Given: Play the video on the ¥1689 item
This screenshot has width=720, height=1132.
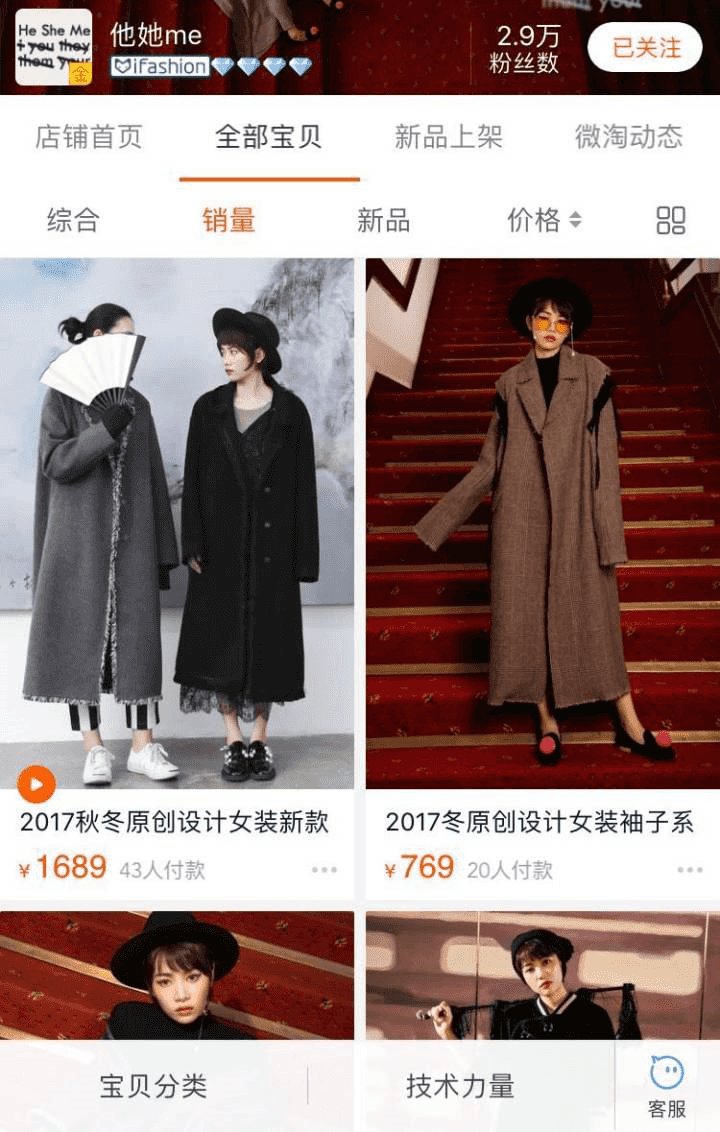Looking at the screenshot, I should (x=37, y=784).
